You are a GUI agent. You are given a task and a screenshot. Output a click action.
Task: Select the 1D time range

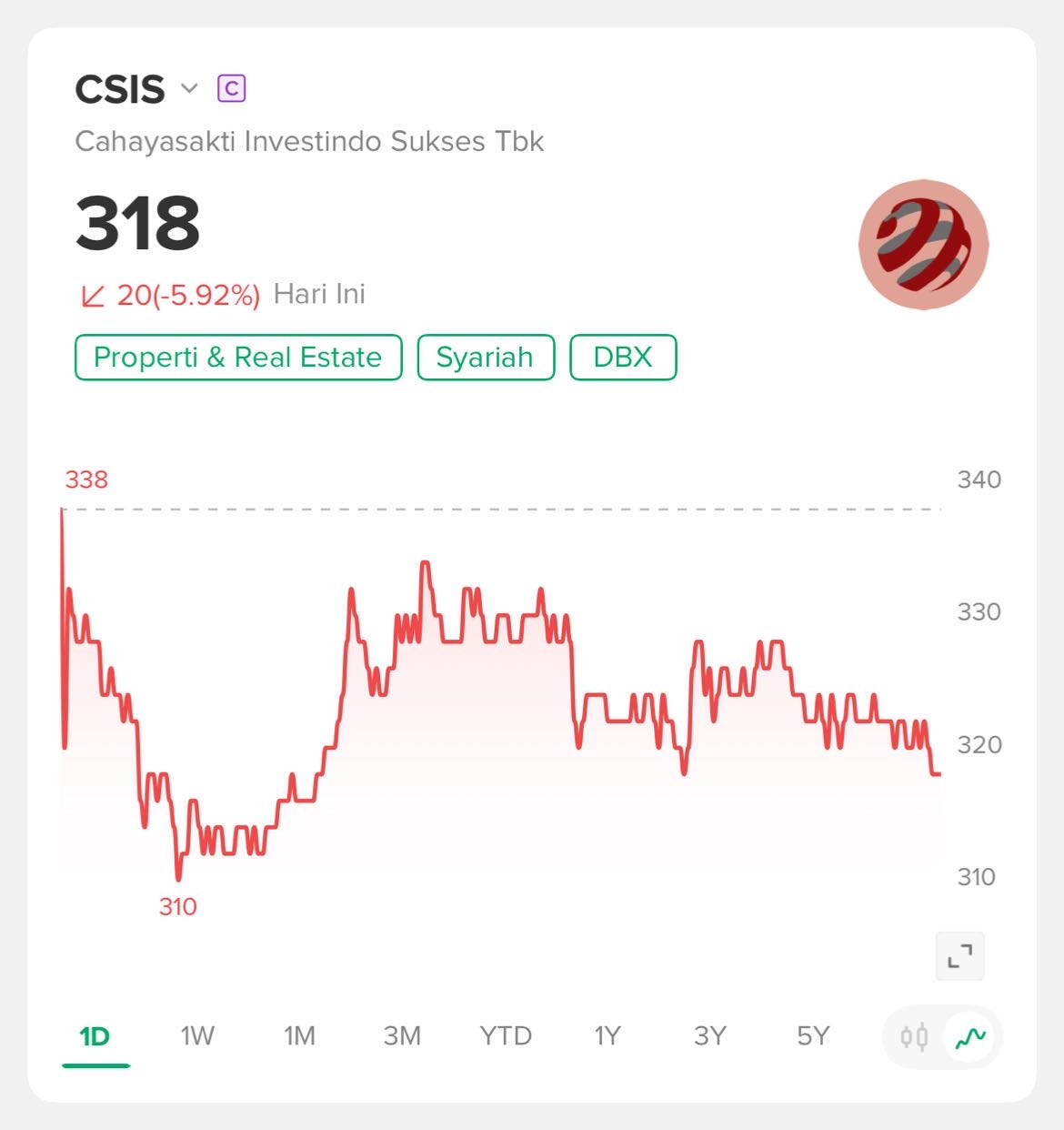(95, 1036)
